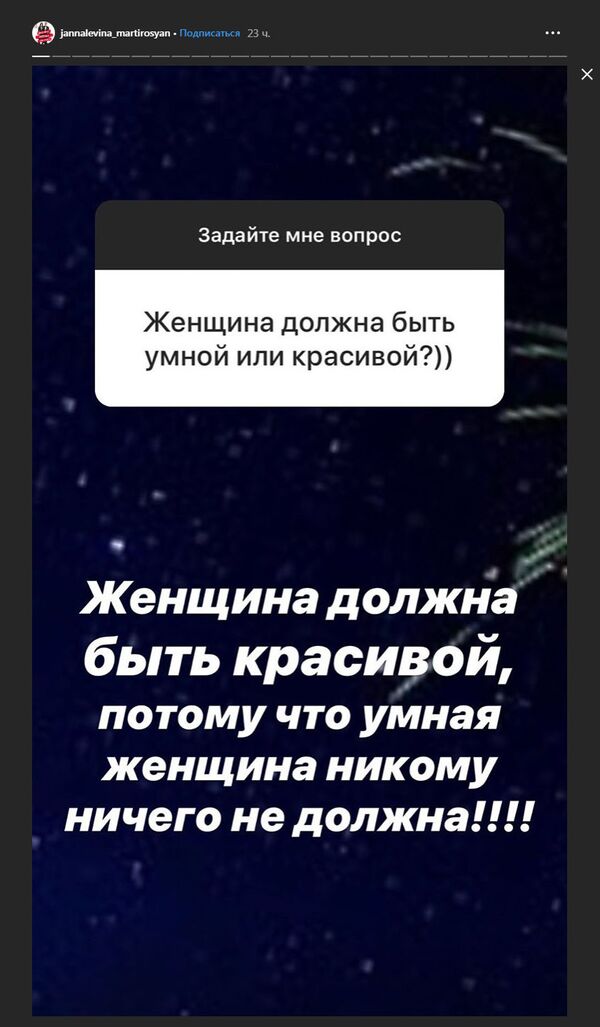Close the story viewer
Viewport: 600px width, 1027px height.
587,74
